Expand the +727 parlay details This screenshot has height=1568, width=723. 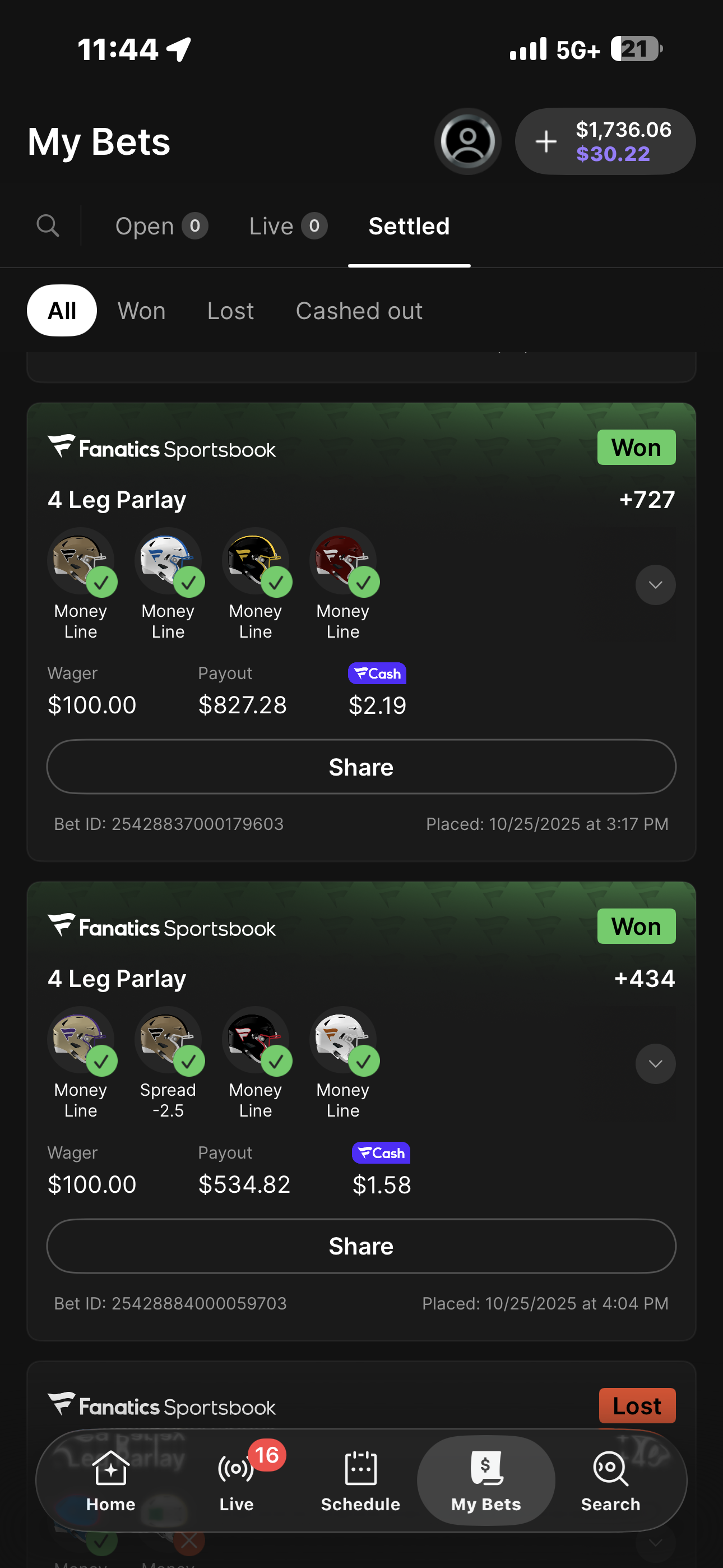(x=655, y=585)
